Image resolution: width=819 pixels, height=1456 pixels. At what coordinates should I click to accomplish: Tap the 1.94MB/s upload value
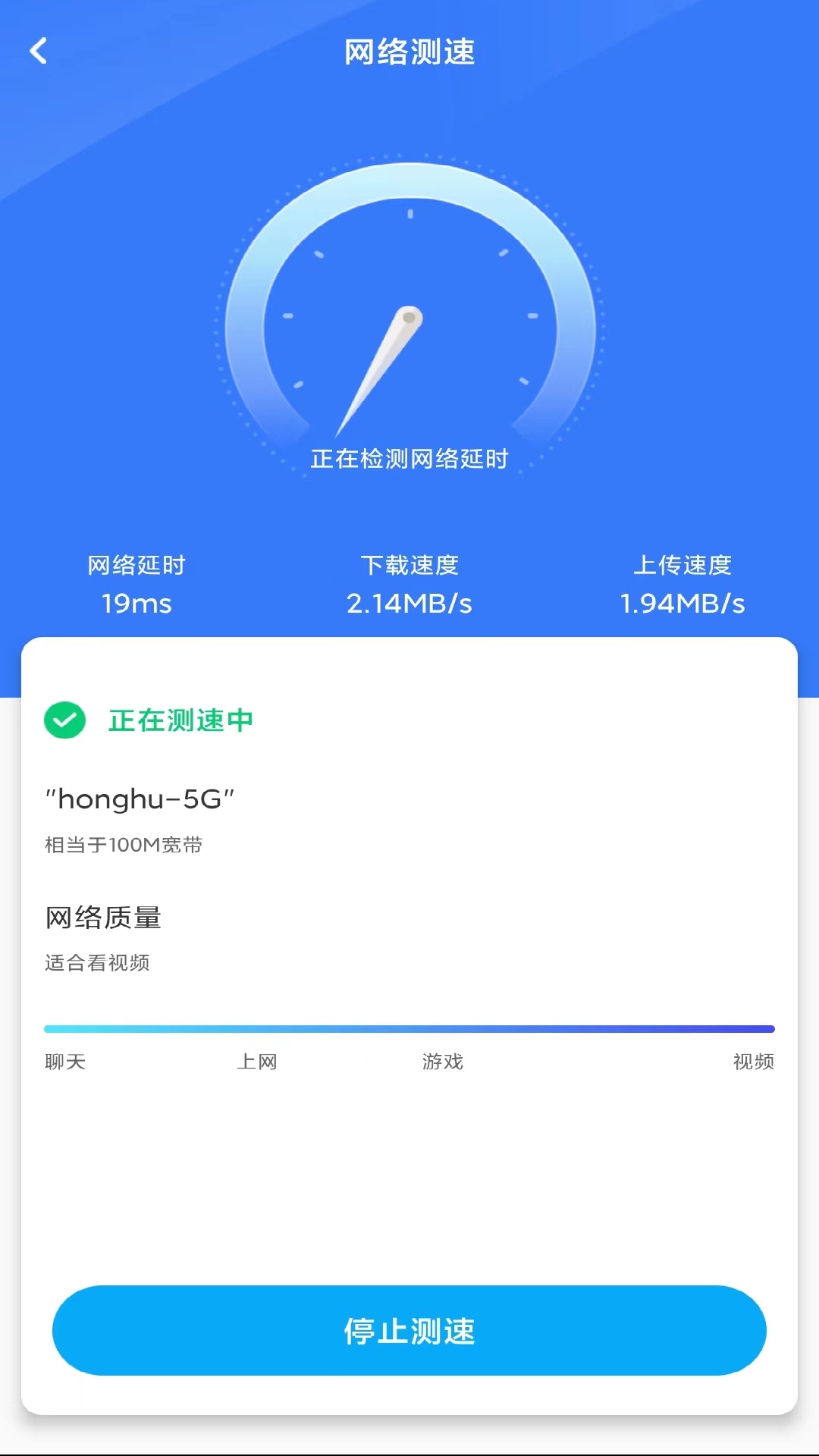pos(682,604)
